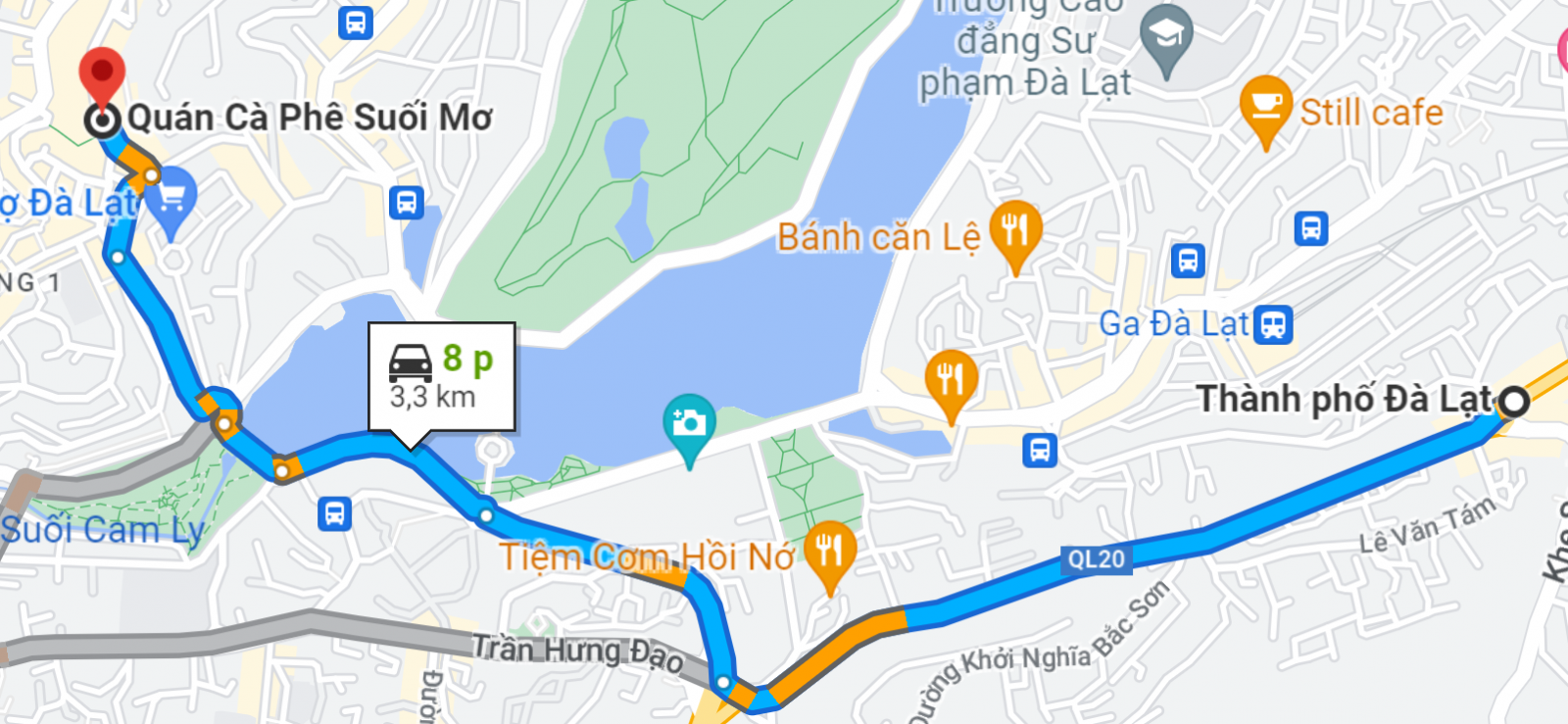1568x724 pixels.
Task: Select the Thành phố Đà Lạt starting point
Action: click(1514, 401)
